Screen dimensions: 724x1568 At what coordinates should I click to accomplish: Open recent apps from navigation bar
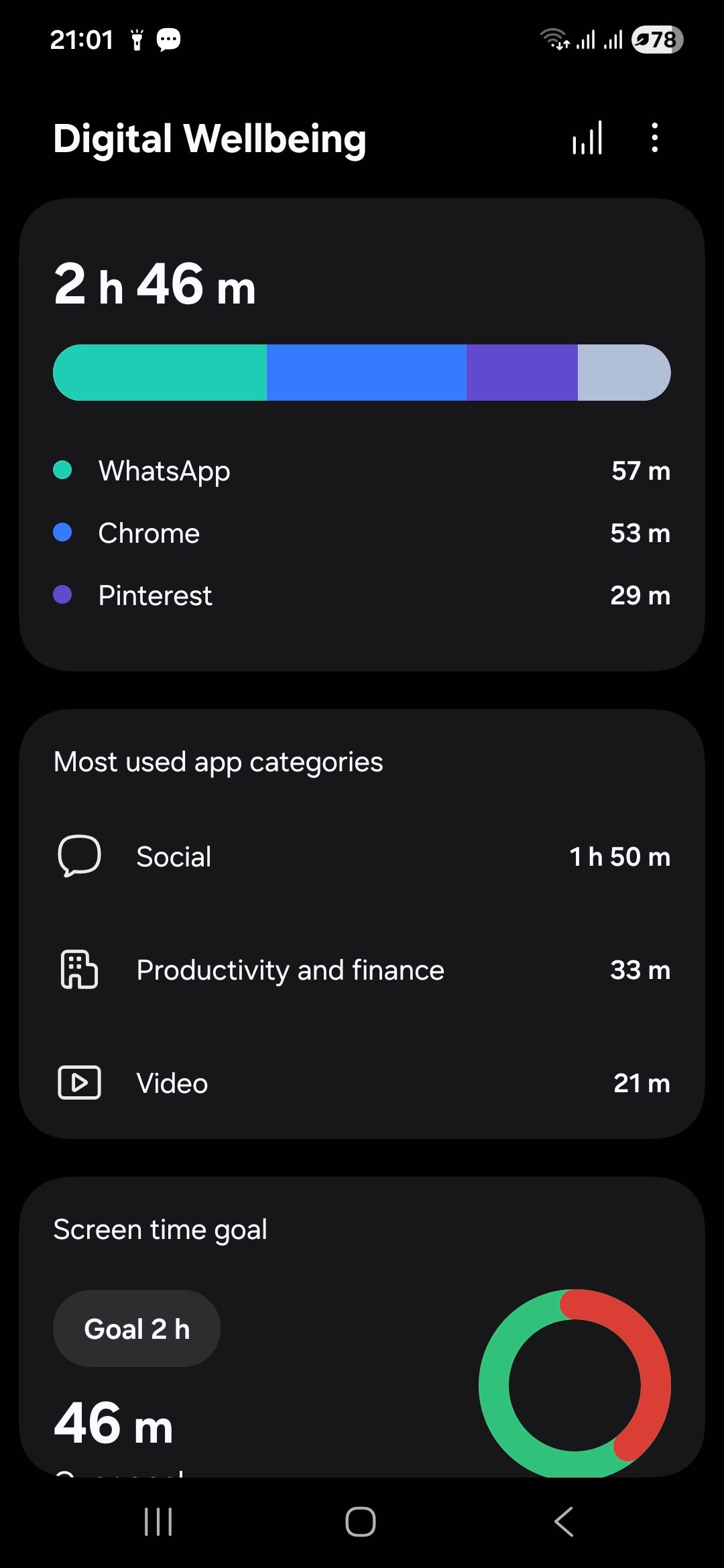click(159, 1522)
